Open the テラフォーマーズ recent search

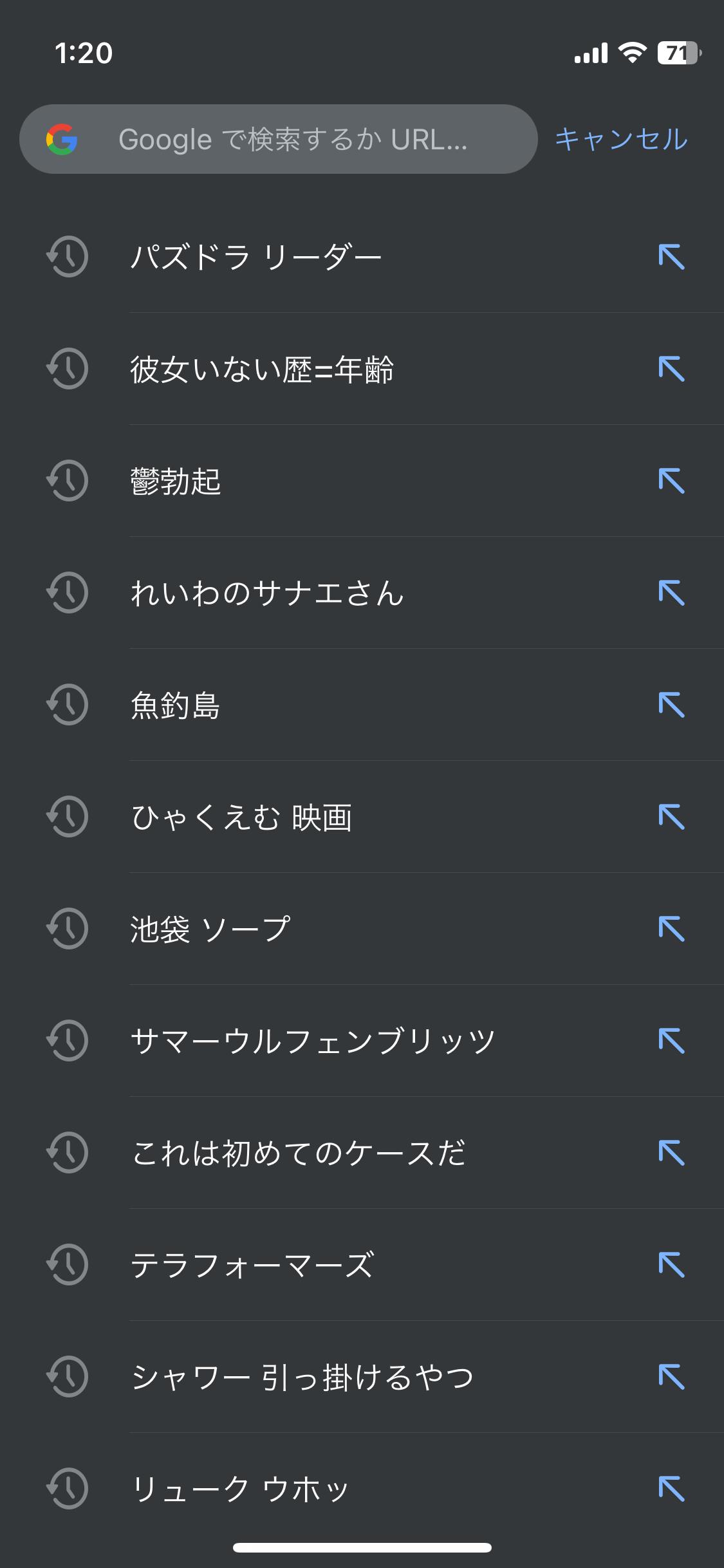[252, 1265]
